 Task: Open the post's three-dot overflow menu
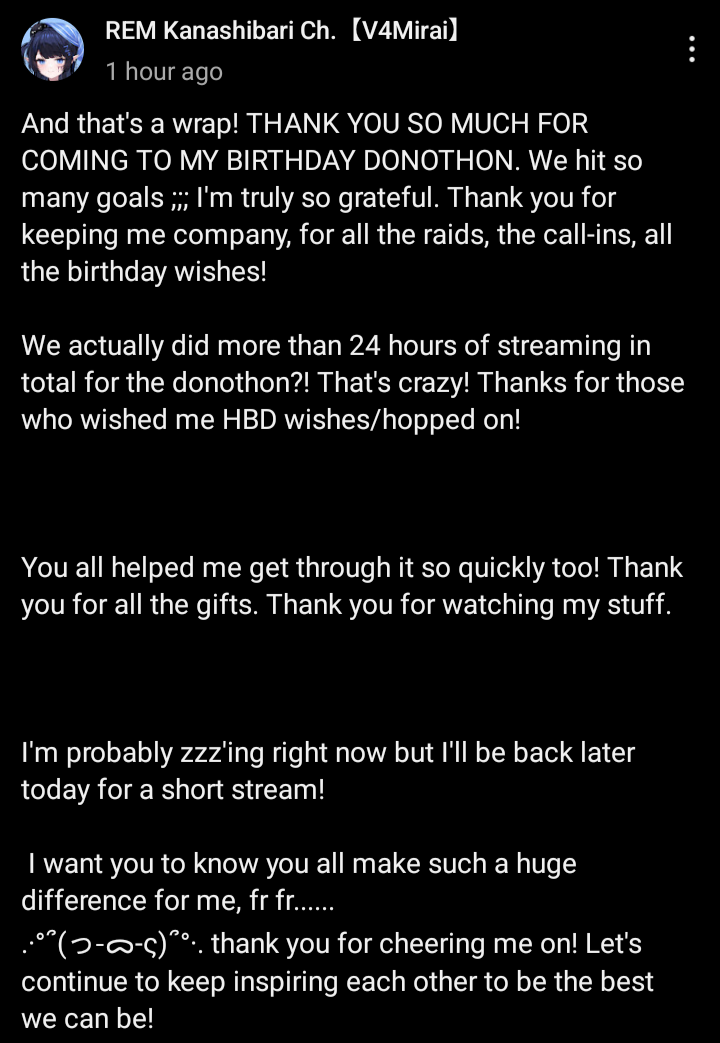click(x=692, y=50)
